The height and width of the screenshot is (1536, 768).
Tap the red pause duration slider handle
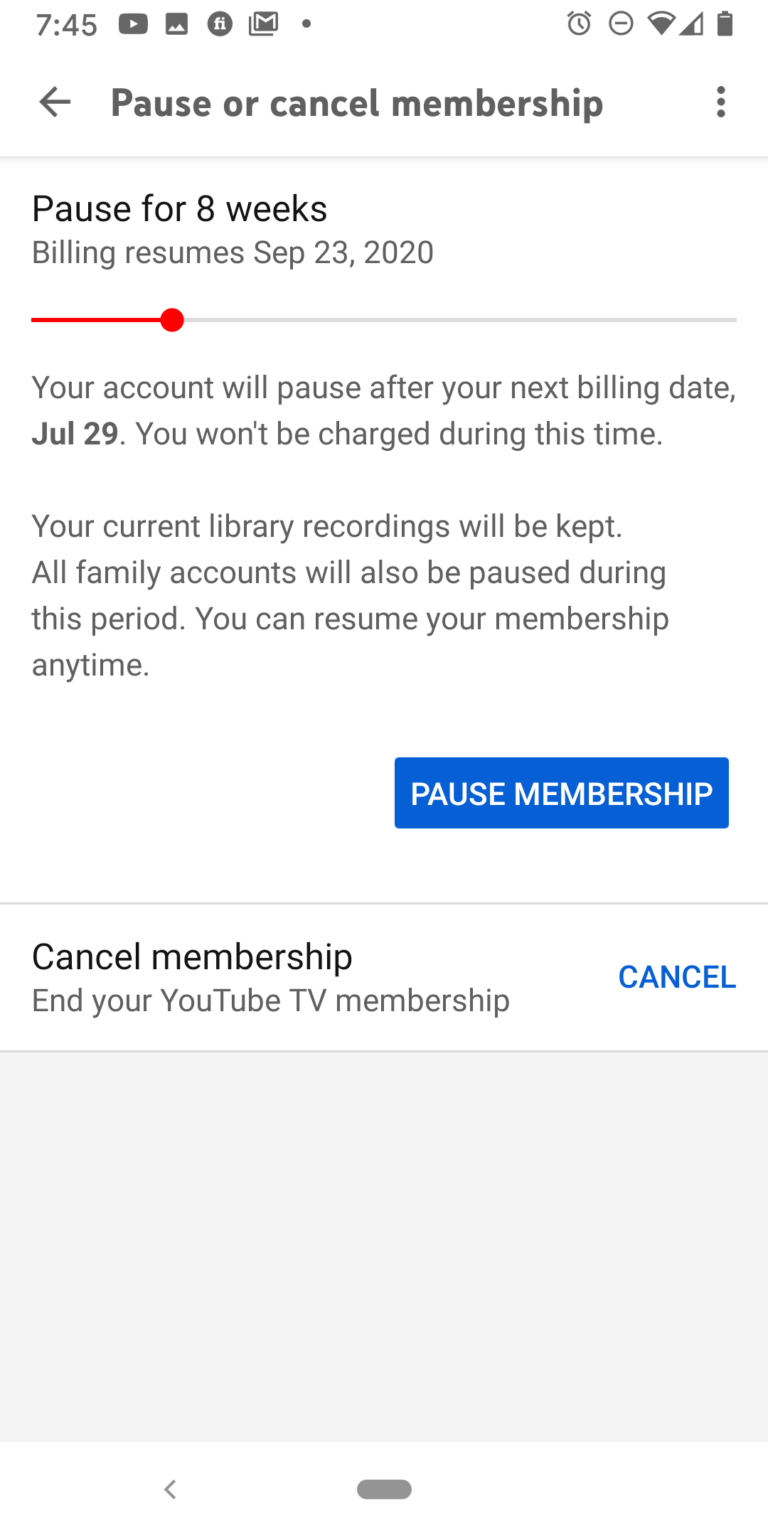(x=172, y=320)
